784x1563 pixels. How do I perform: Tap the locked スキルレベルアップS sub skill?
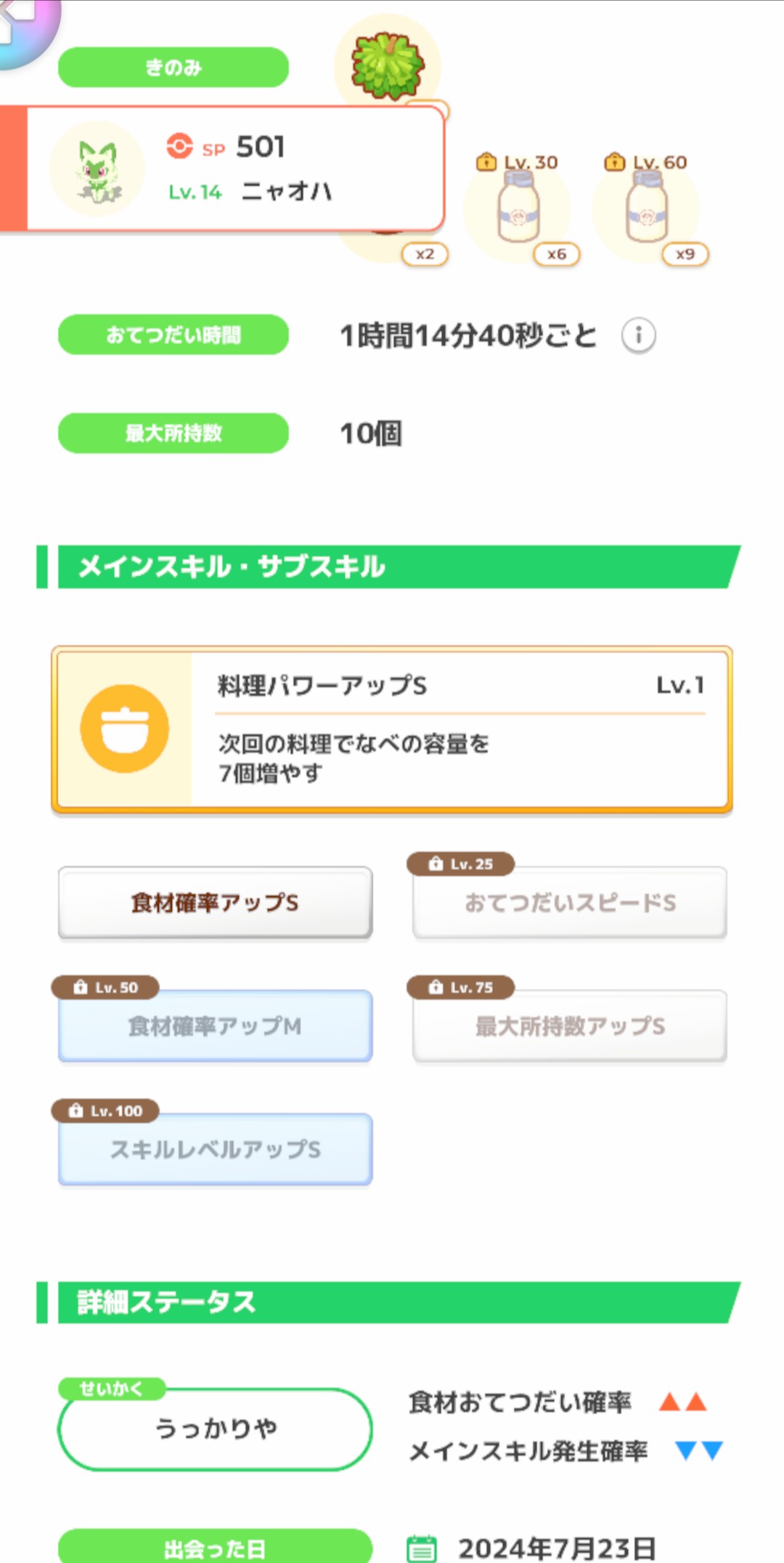click(216, 1149)
